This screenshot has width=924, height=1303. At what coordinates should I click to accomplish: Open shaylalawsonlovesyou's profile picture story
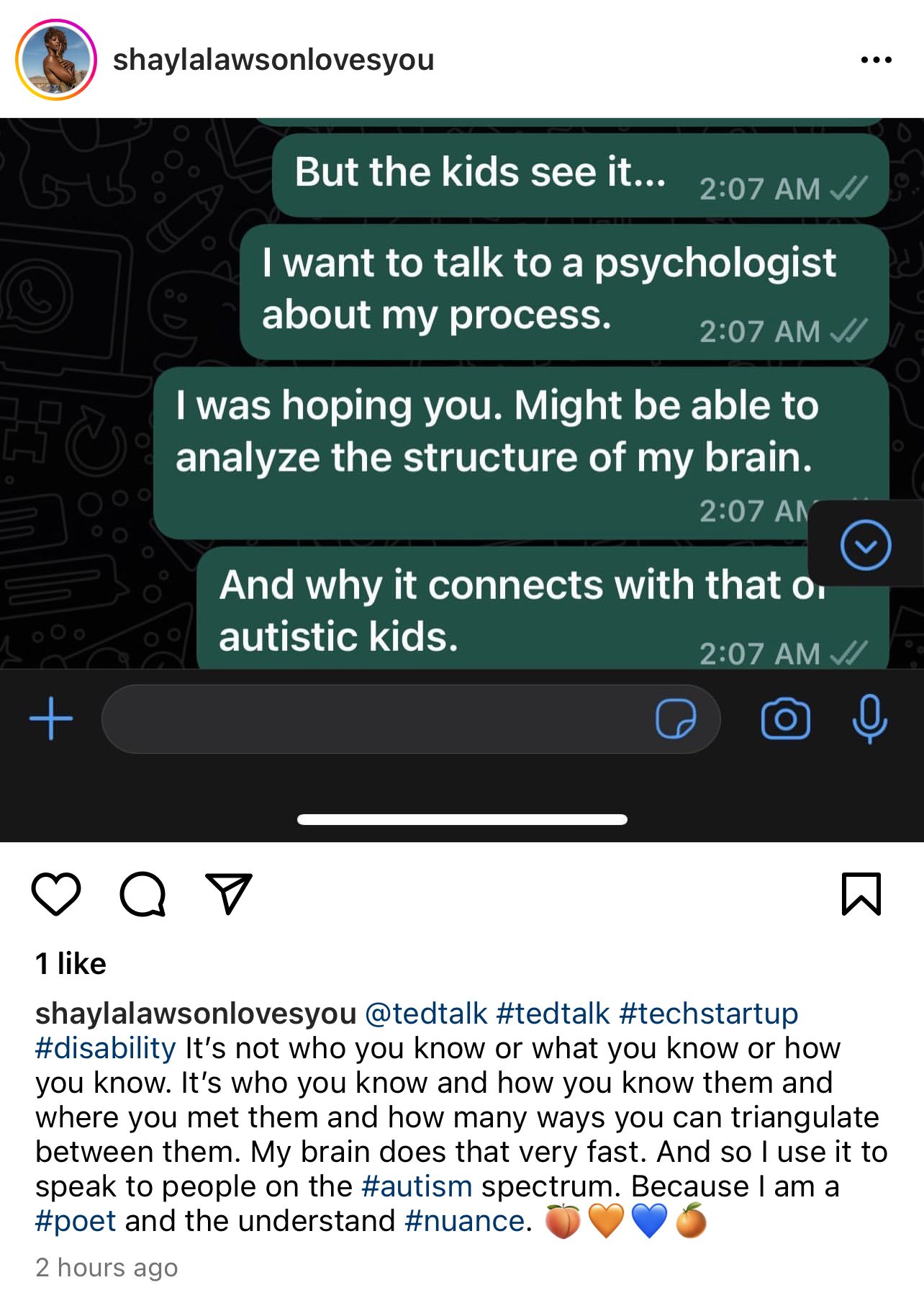point(56,60)
